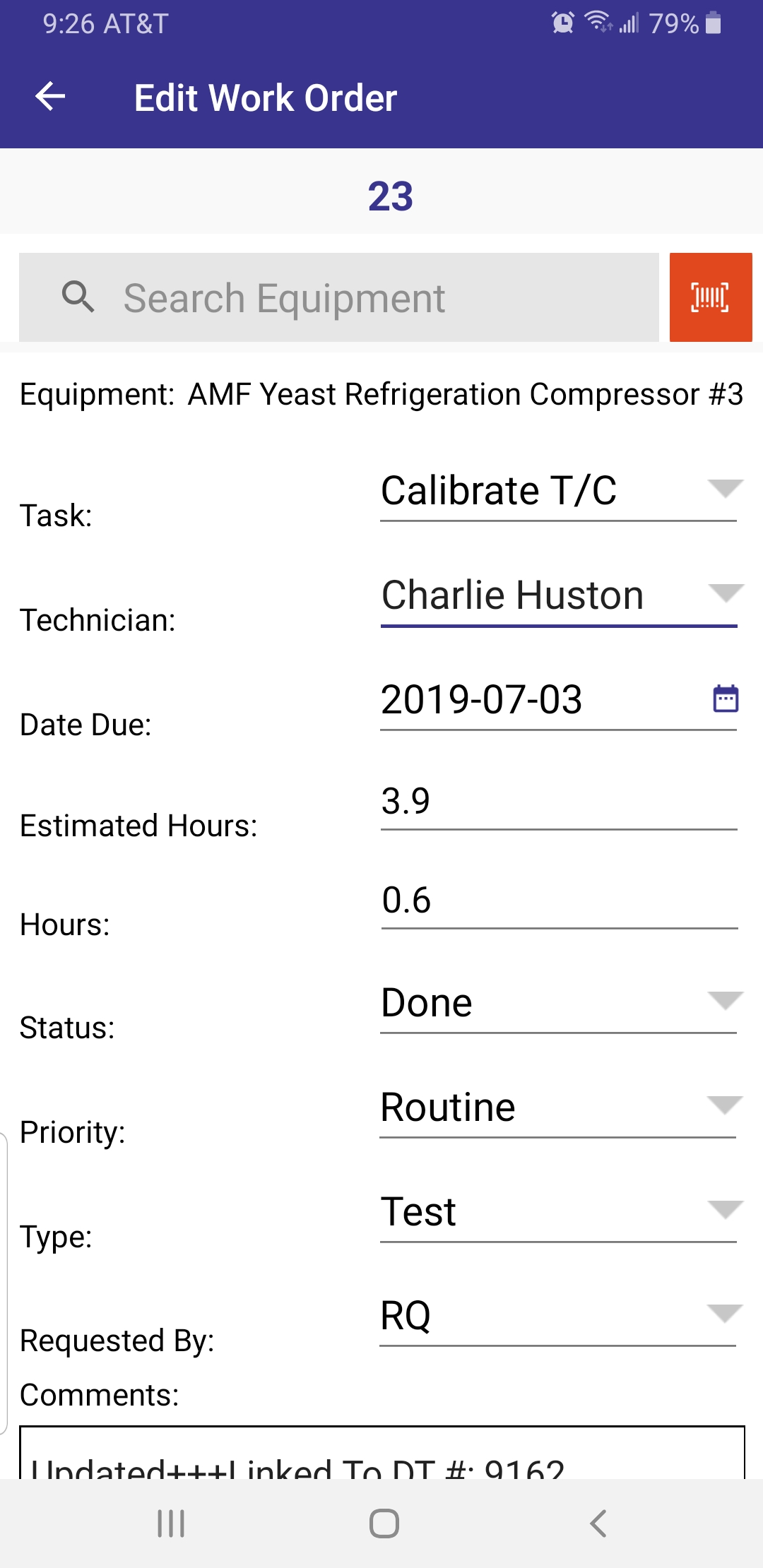Edit the Estimated Hours field
Image resolution: width=763 pixels, height=1568 pixels.
[x=558, y=802]
